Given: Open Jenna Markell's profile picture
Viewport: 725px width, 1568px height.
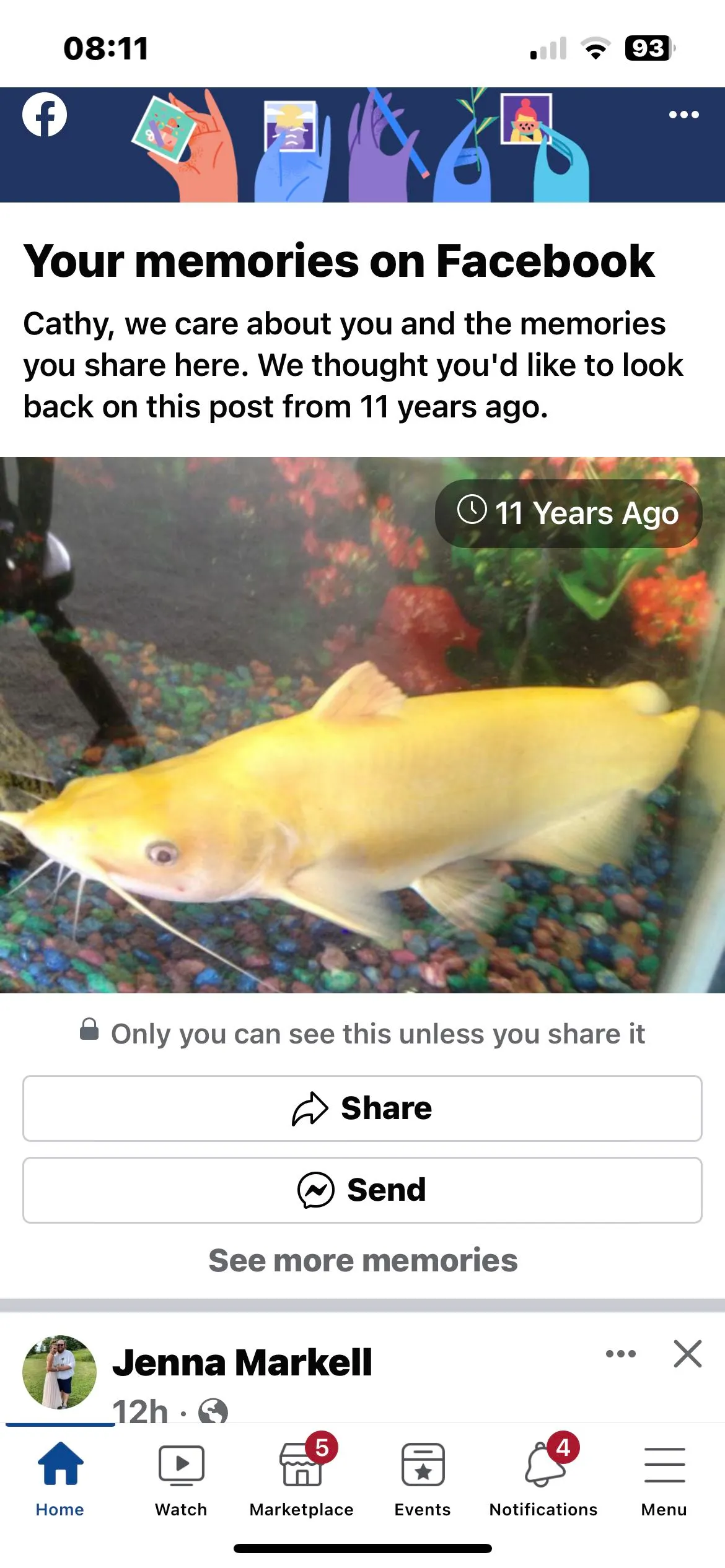Looking at the screenshot, I should [x=59, y=1372].
